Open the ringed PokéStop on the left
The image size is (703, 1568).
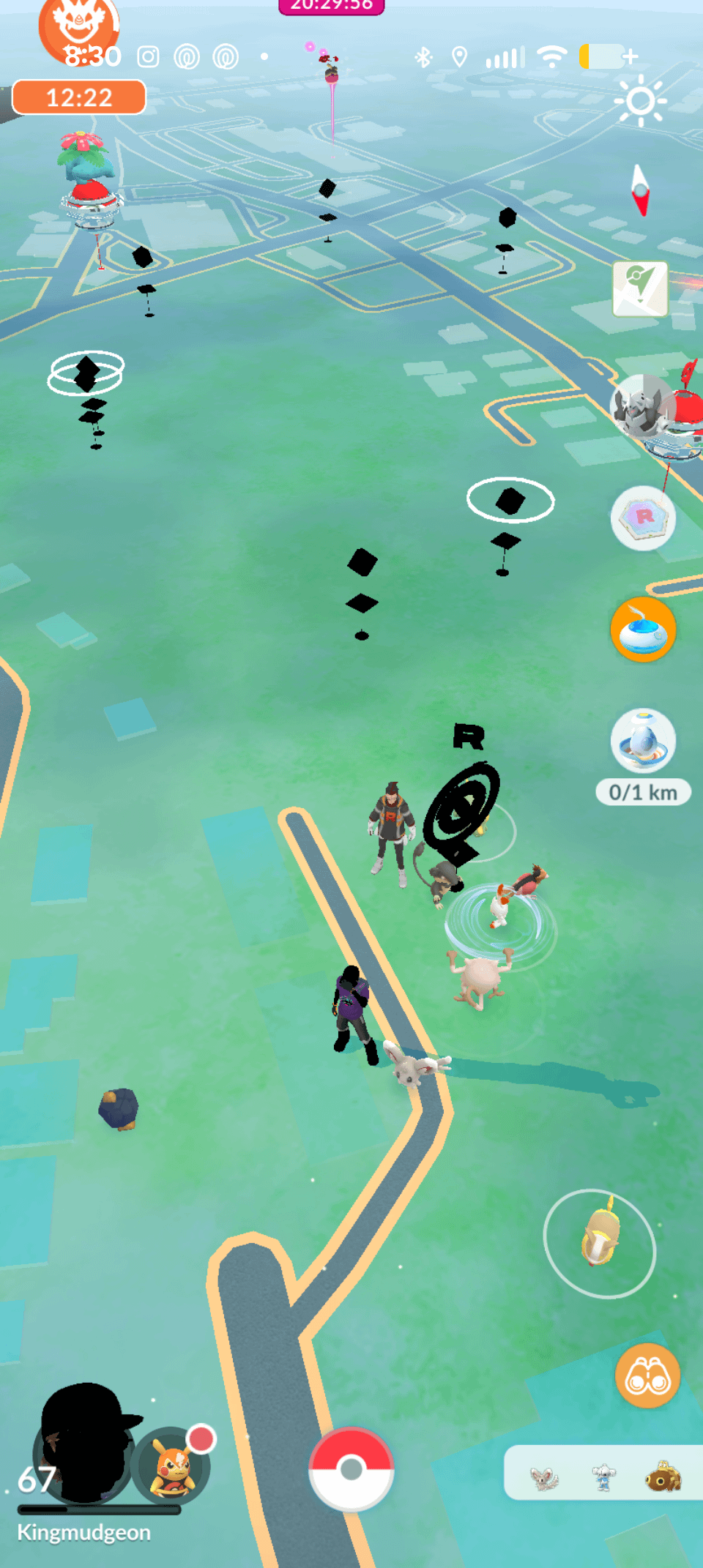86,373
